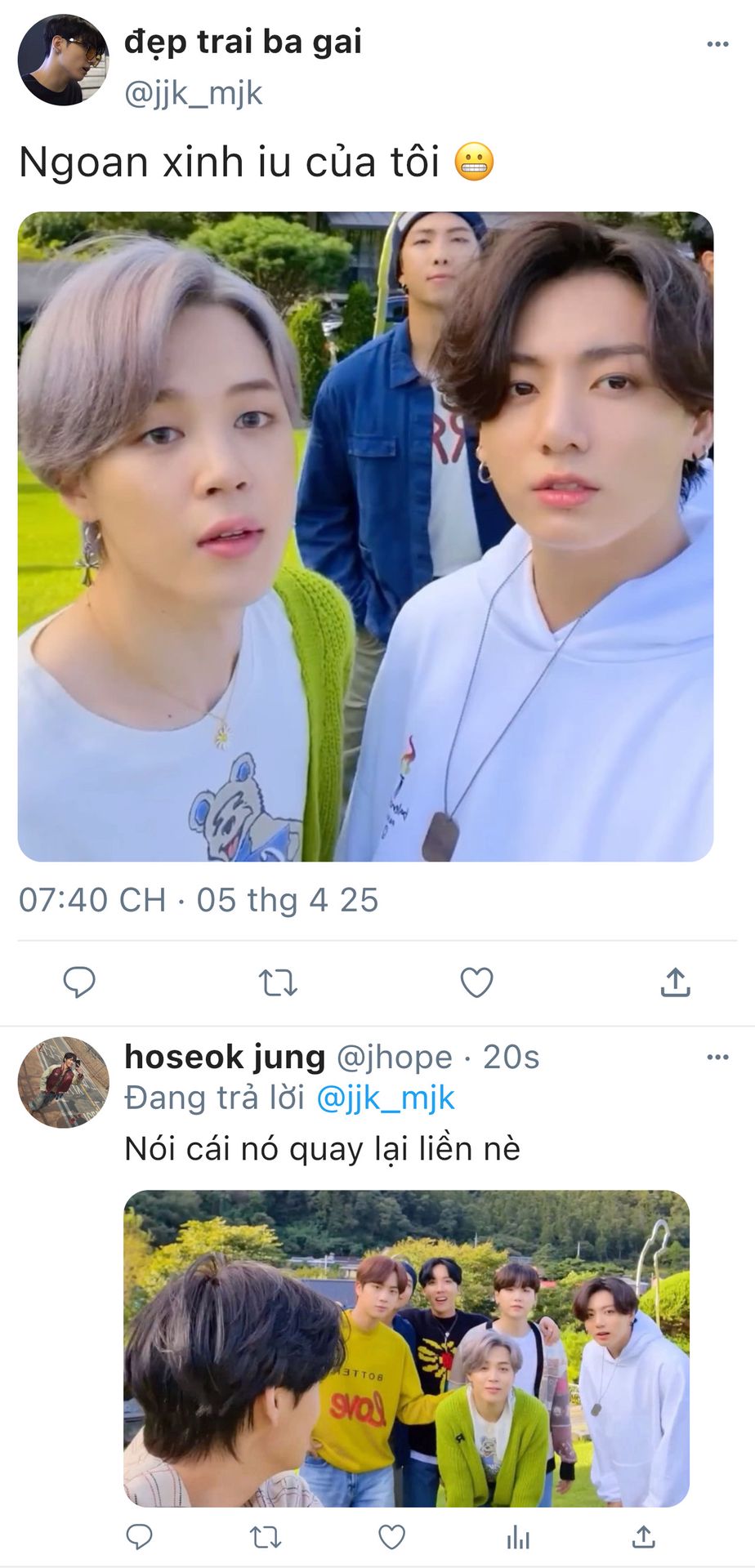
Task: Retweet the 'Ngoan xinh iu của tôi' tweet
Action: (278, 982)
